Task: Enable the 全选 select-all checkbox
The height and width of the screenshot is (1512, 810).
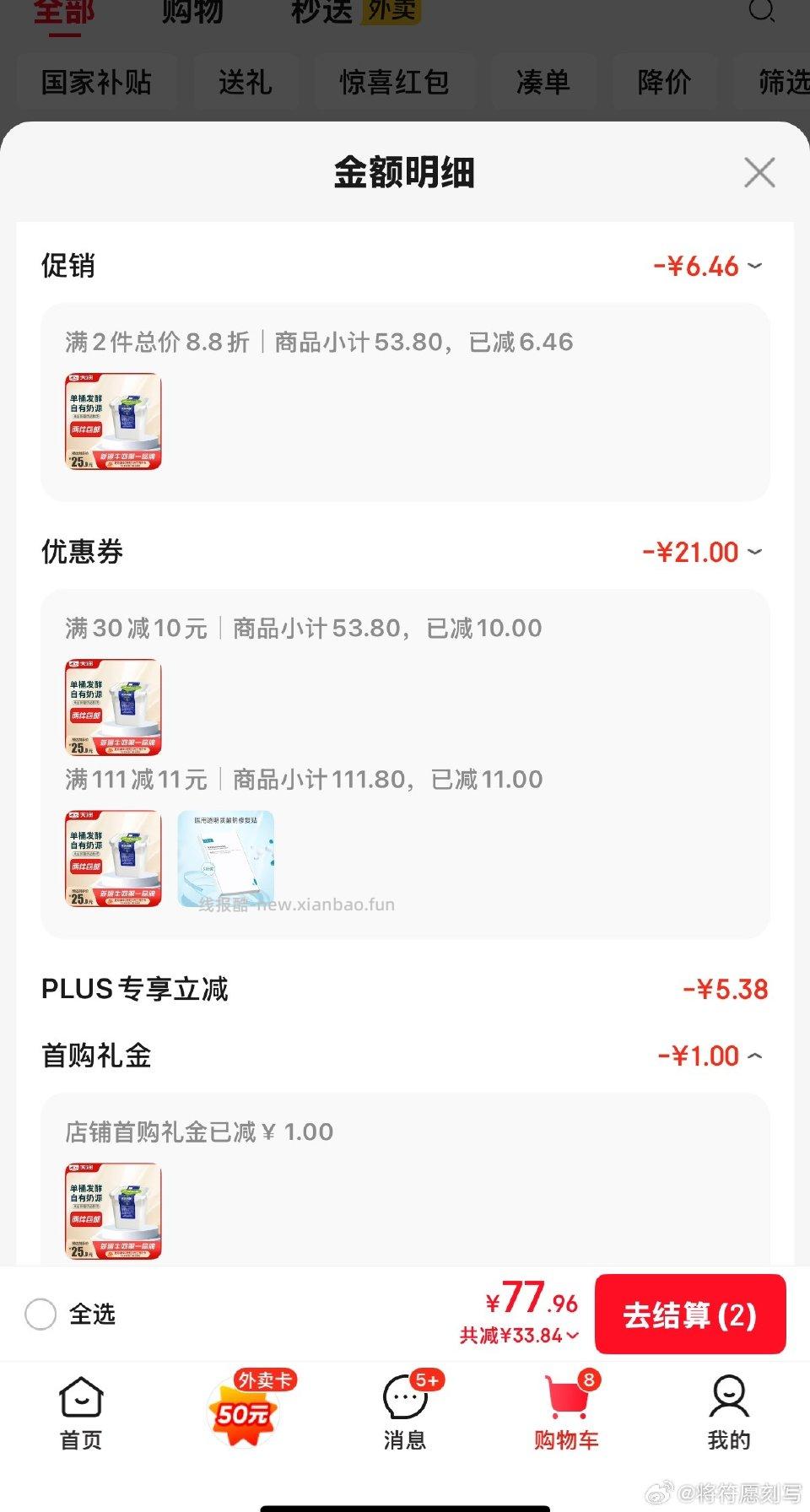Action: tap(40, 1314)
